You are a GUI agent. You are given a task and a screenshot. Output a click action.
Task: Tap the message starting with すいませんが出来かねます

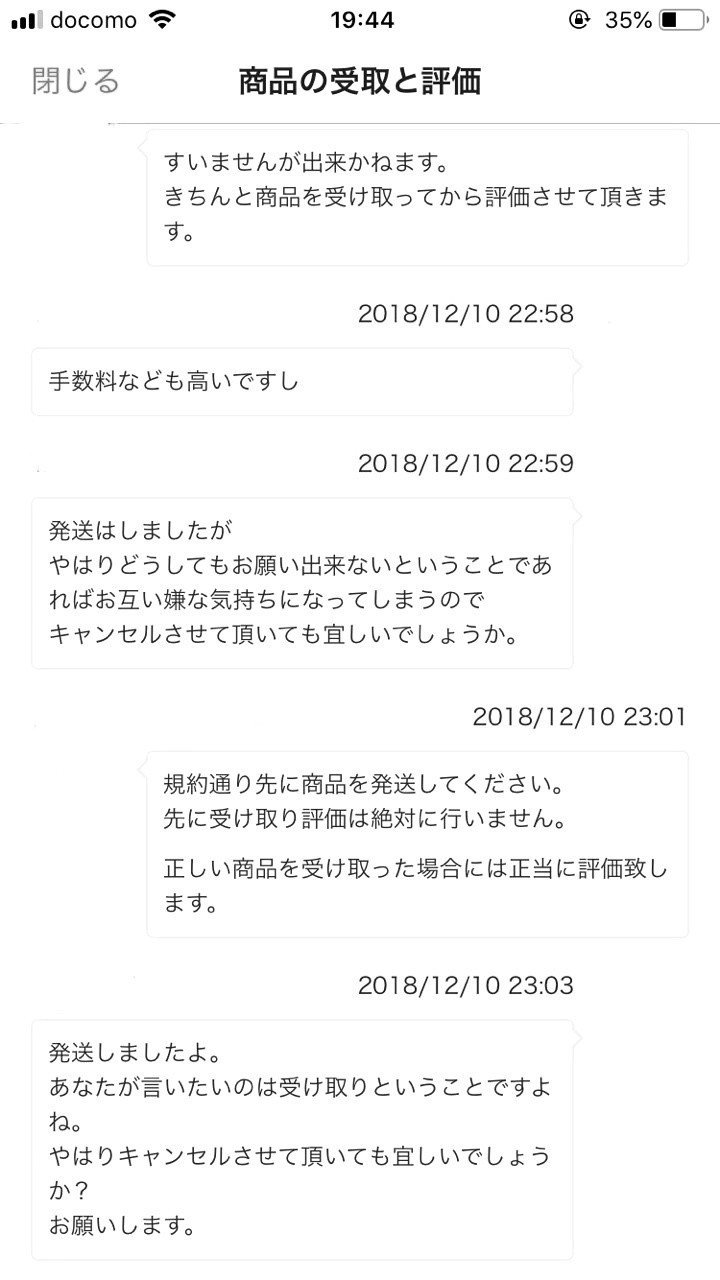[415, 195]
